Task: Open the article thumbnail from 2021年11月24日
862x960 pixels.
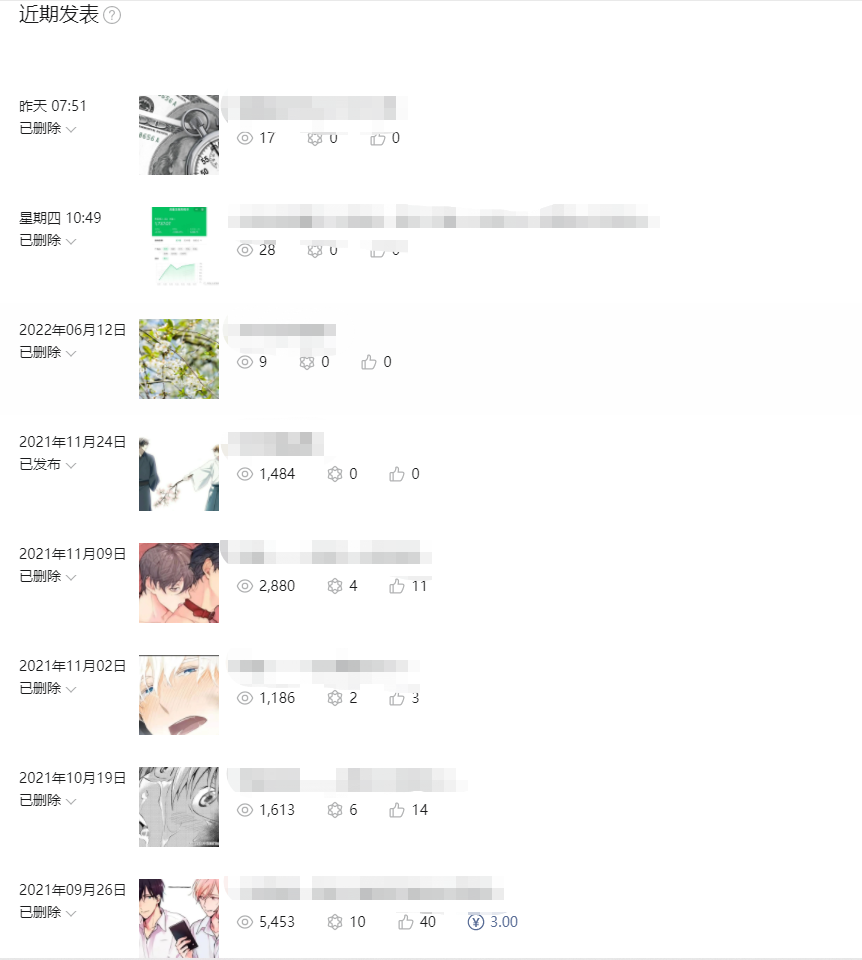Action: pyautogui.click(x=179, y=471)
